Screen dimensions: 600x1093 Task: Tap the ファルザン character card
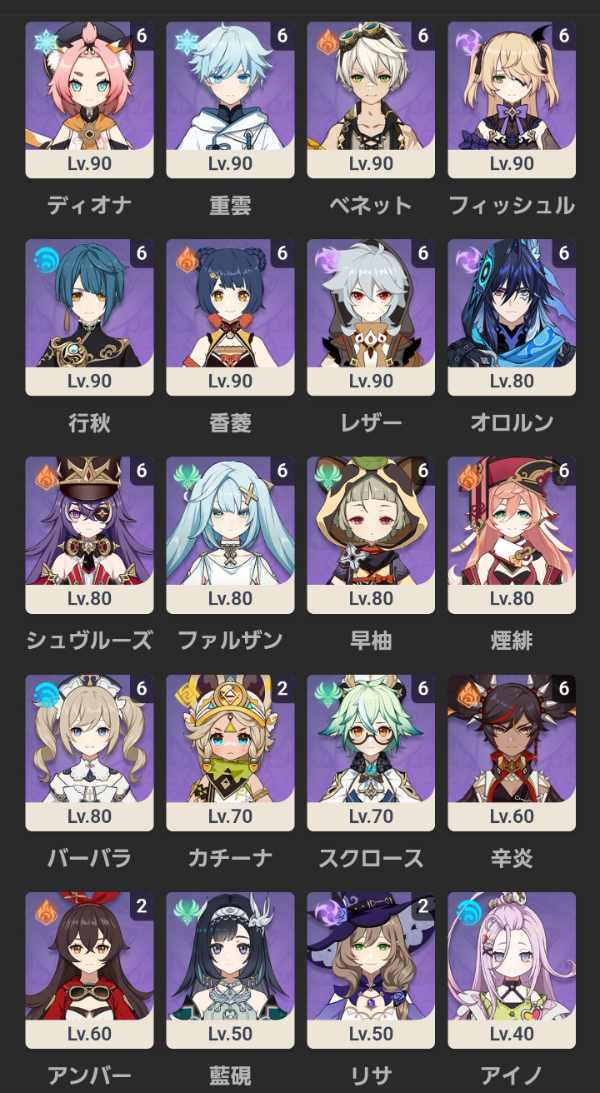pyautogui.click(x=230, y=535)
